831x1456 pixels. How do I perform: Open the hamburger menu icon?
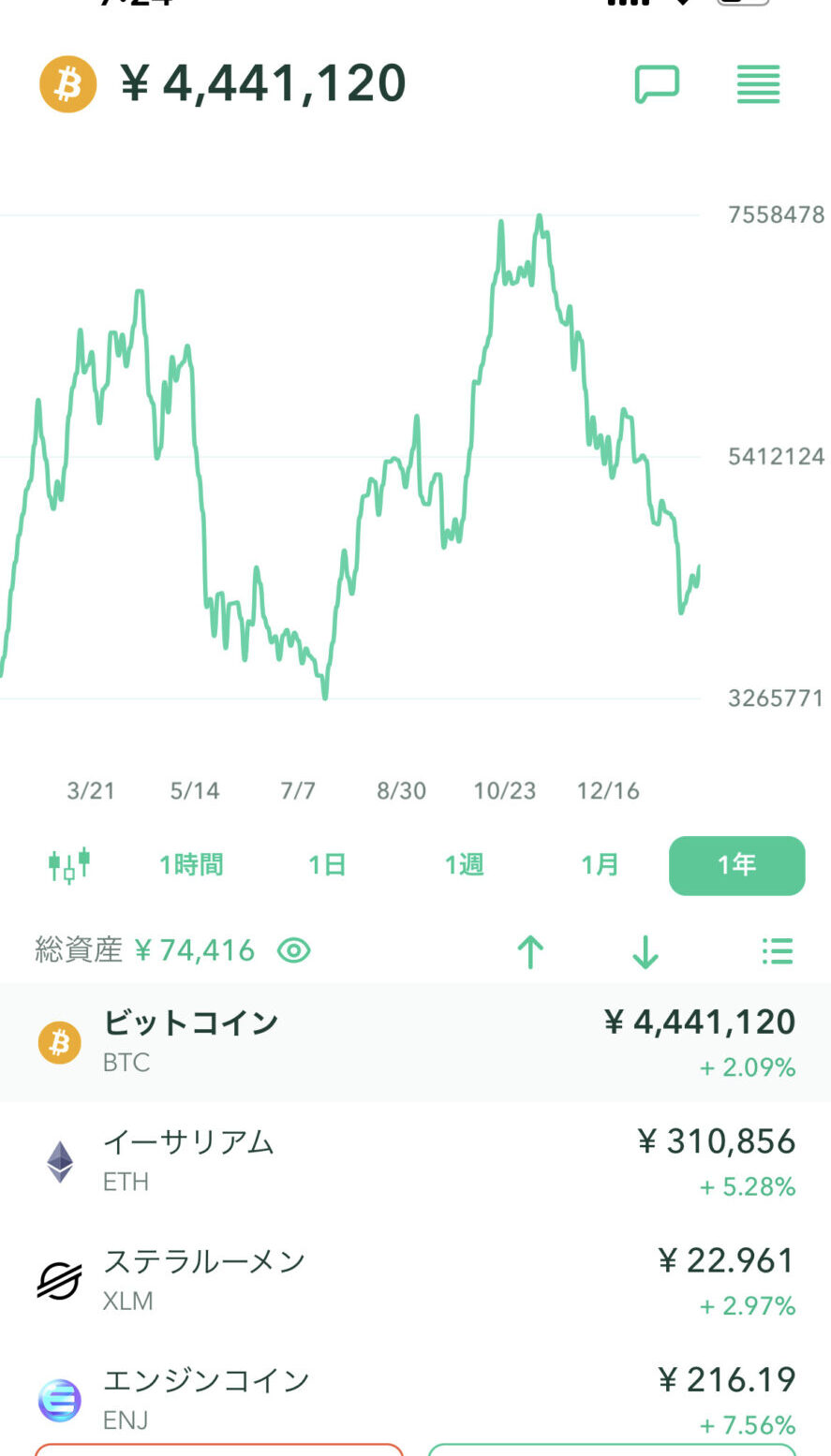758,84
